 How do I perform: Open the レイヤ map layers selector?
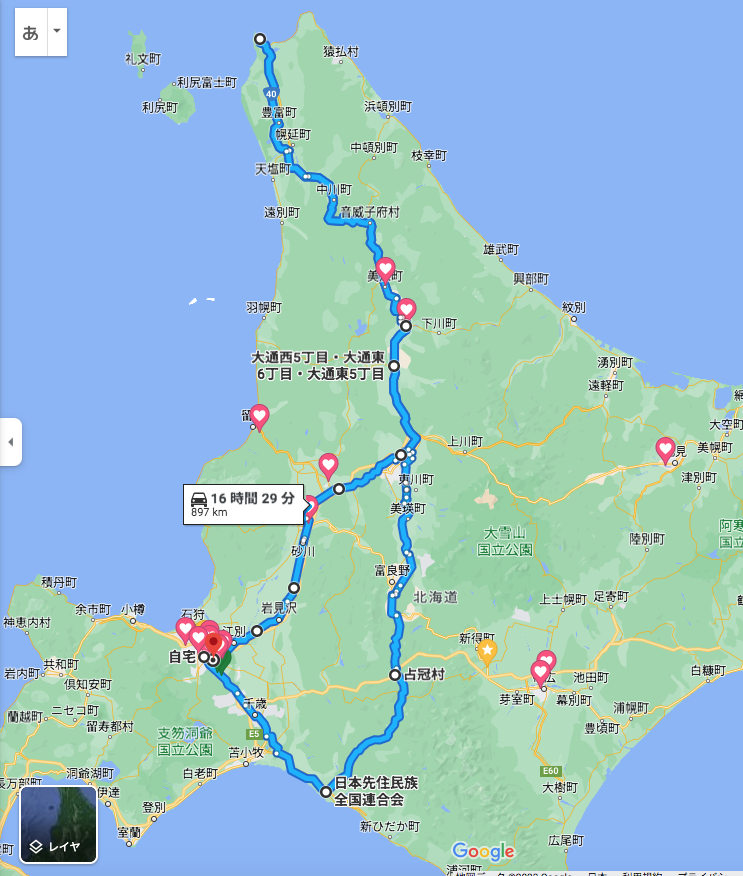pyautogui.click(x=58, y=824)
